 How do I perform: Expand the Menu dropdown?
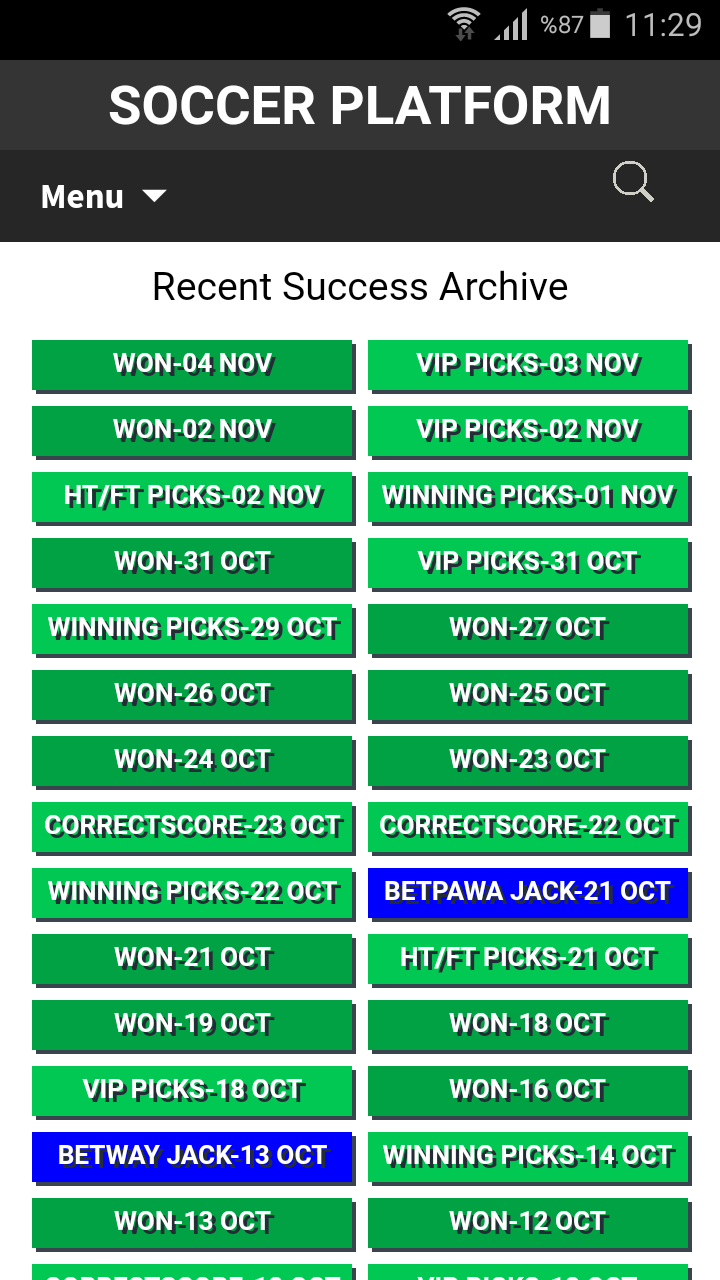pos(103,196)
